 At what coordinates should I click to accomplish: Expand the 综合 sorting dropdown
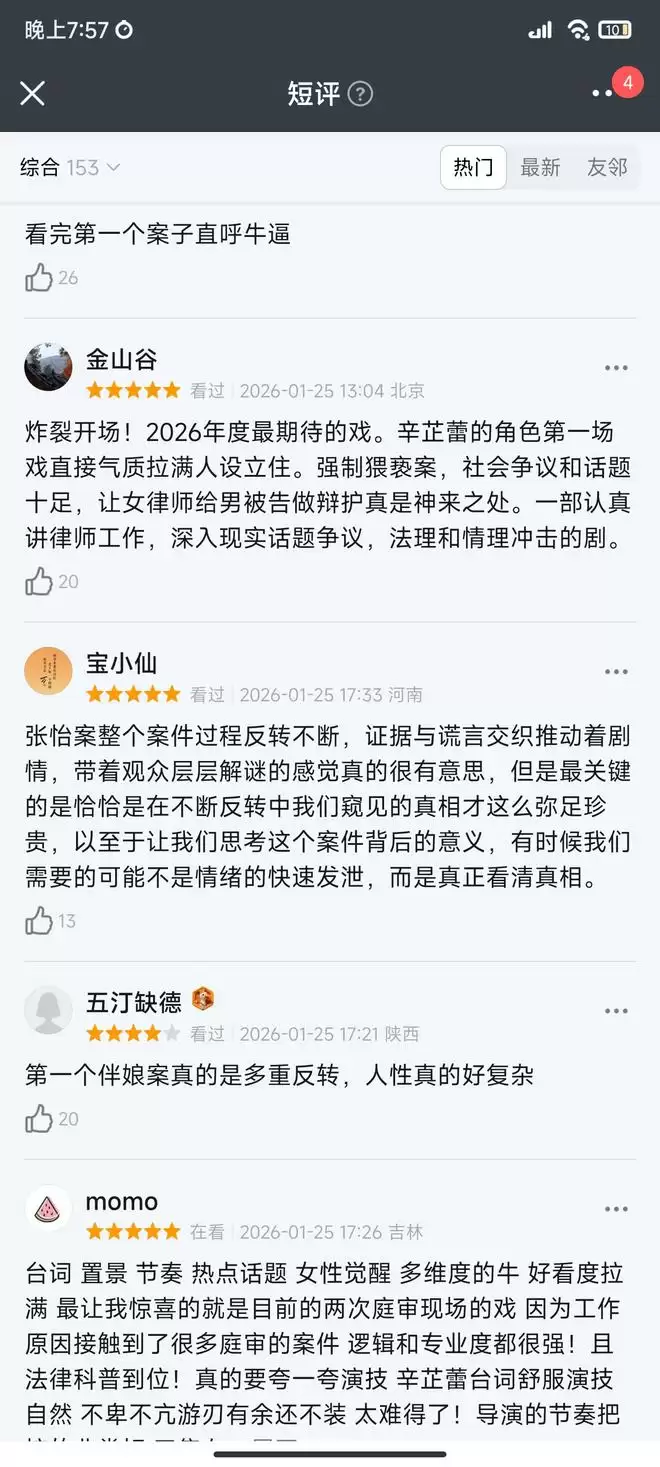(70, 168)
